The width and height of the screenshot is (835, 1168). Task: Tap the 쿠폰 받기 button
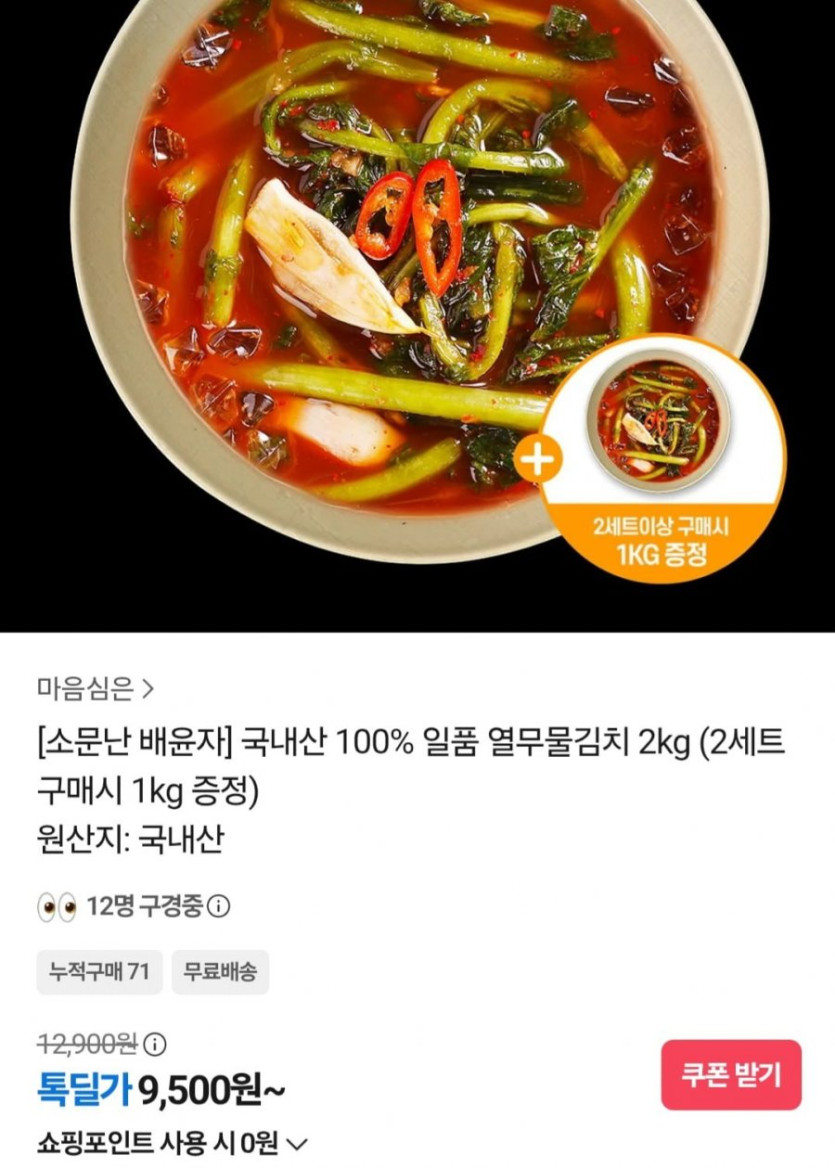point(731,1075)
